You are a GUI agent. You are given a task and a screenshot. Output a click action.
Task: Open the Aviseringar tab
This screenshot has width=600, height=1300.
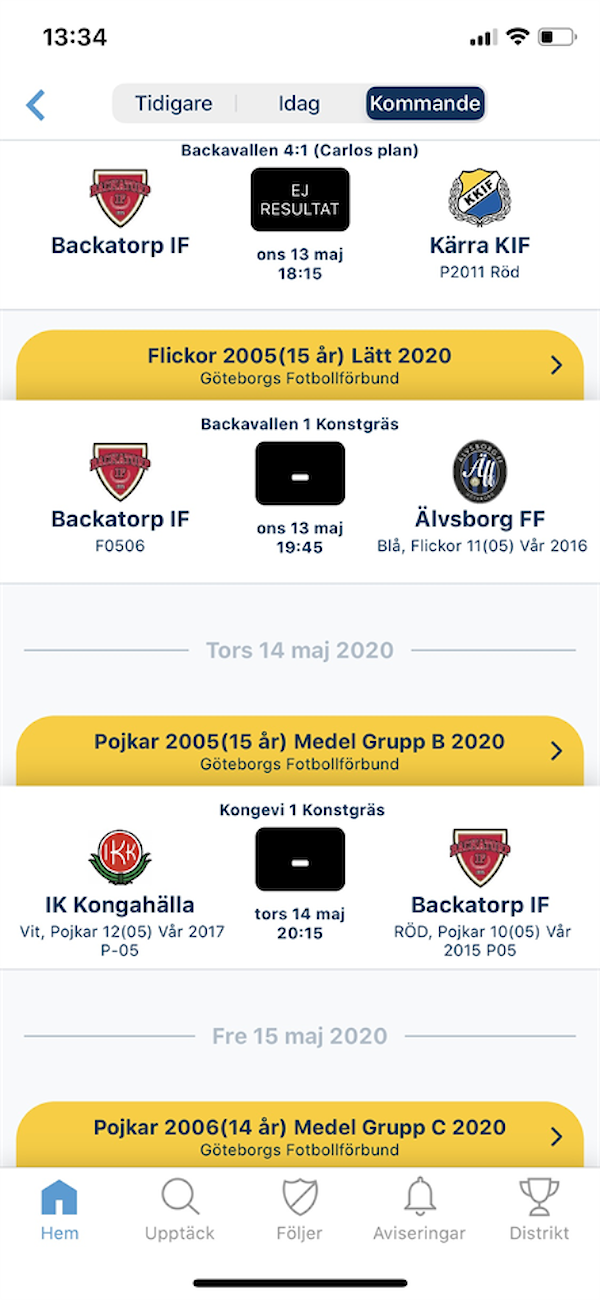coord(419,1210)
